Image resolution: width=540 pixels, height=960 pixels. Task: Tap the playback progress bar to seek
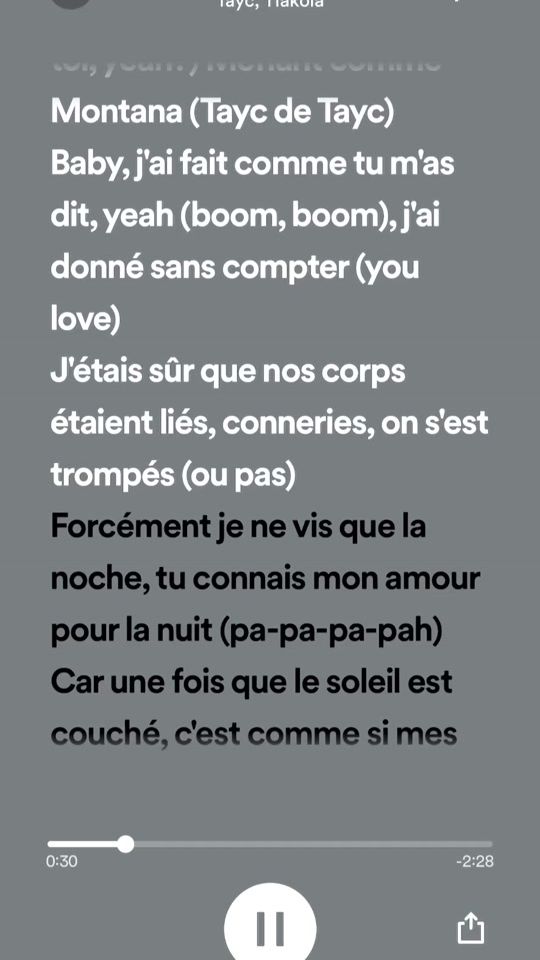click(270, 844)
